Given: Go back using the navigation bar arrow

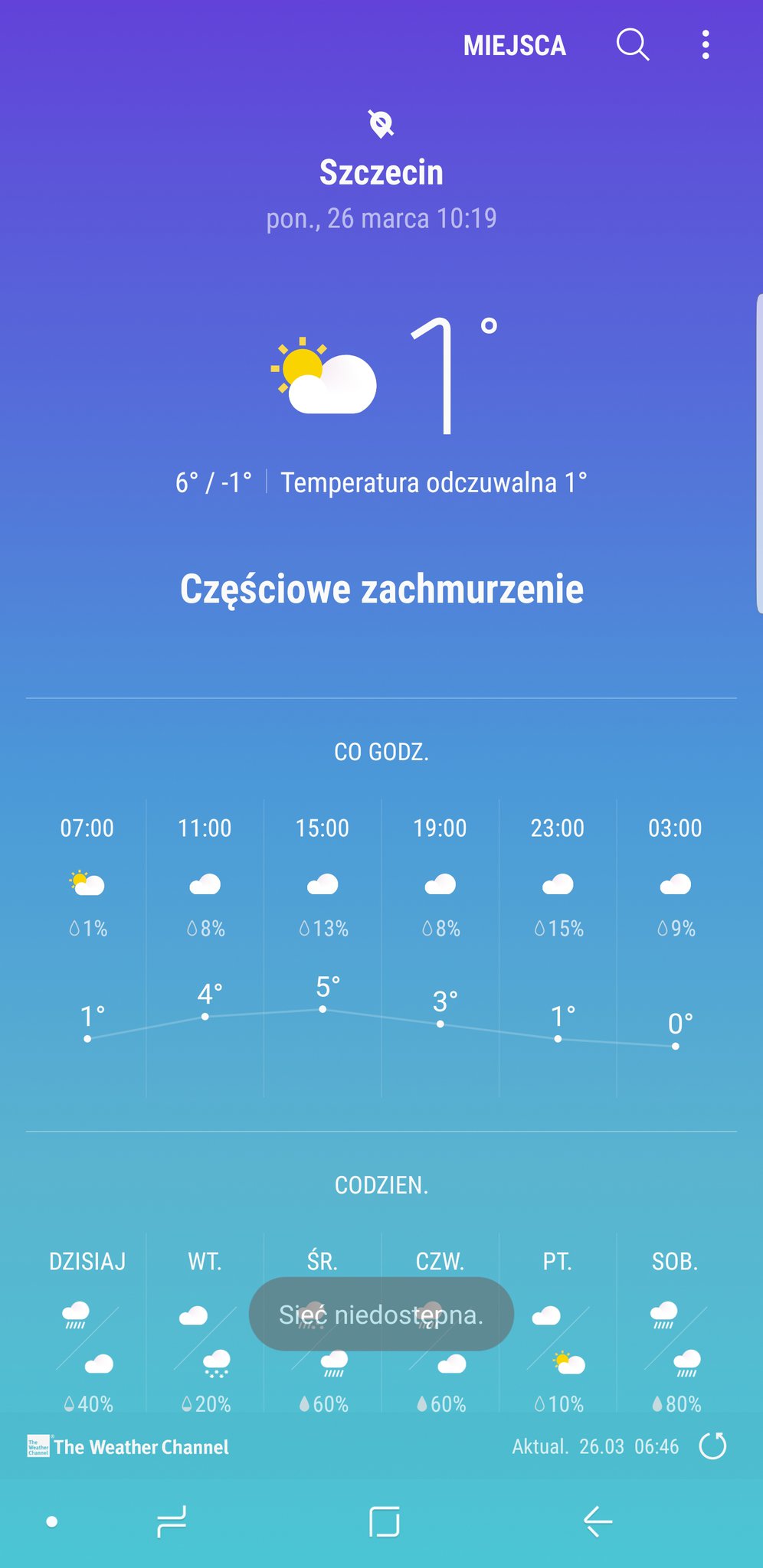Looking at the screenshot, I should tap(598, 1521).
